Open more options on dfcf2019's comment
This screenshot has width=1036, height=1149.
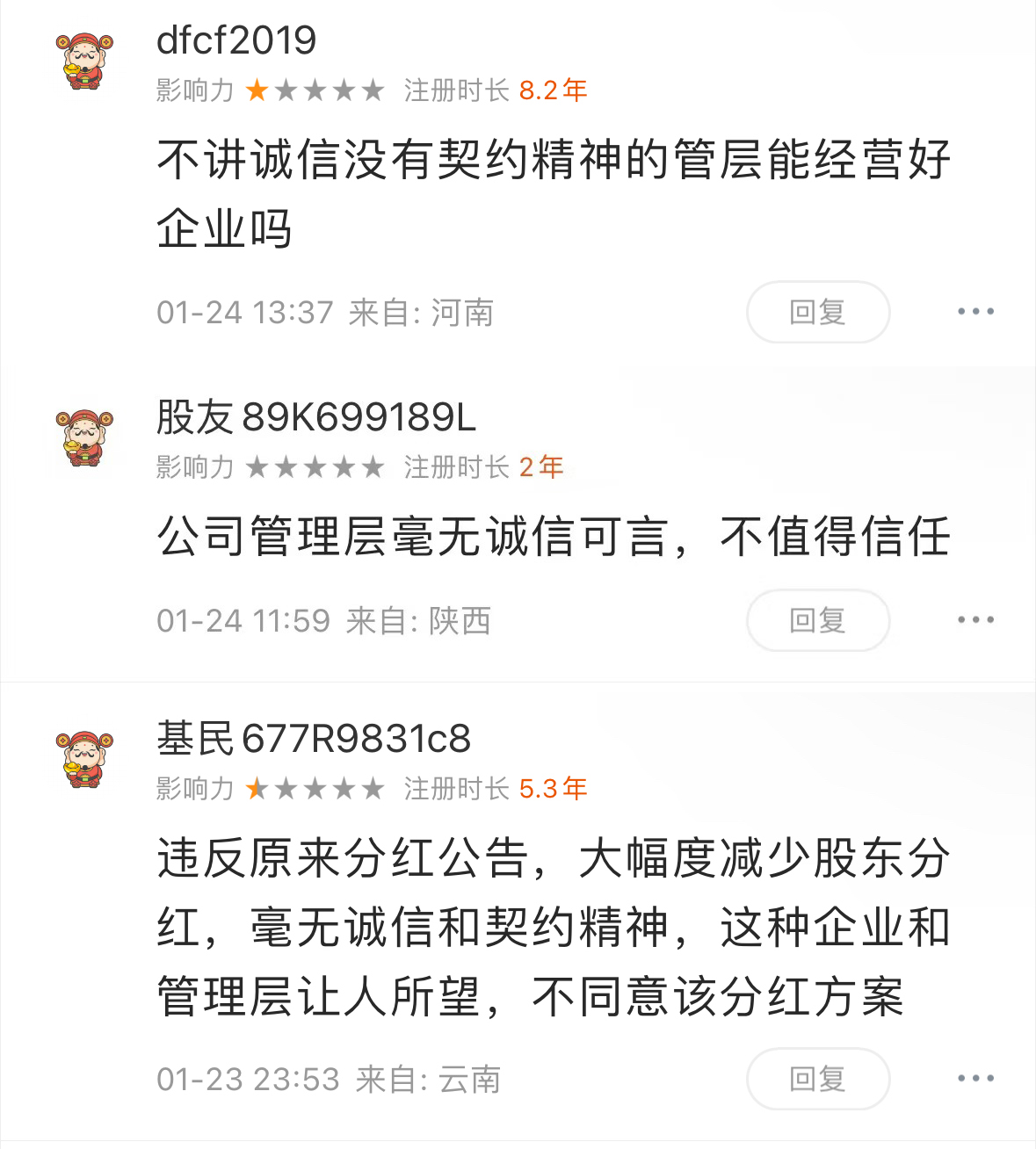click(x=975, y=312)
